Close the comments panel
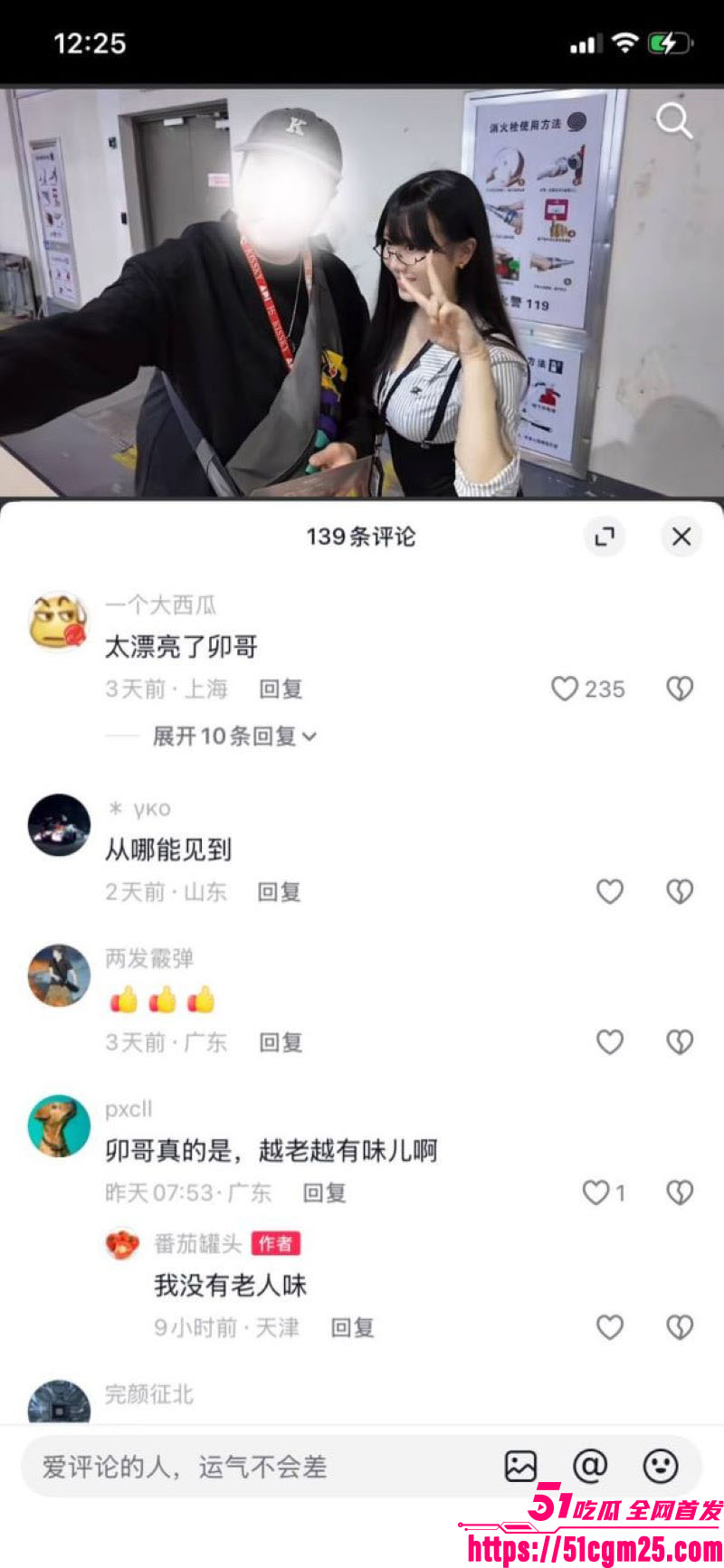The height and width of the screenshot is (1568, 724). [x=681, y=536]
